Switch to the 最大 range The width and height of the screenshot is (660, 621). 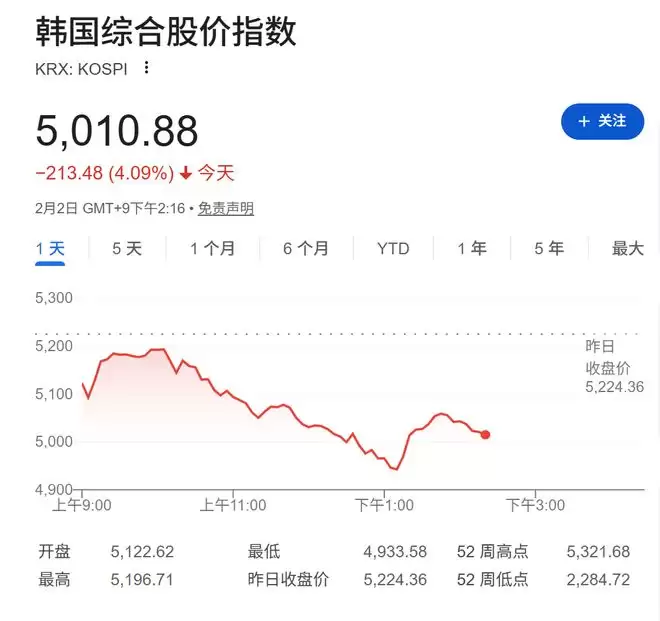tap(628, 249)
